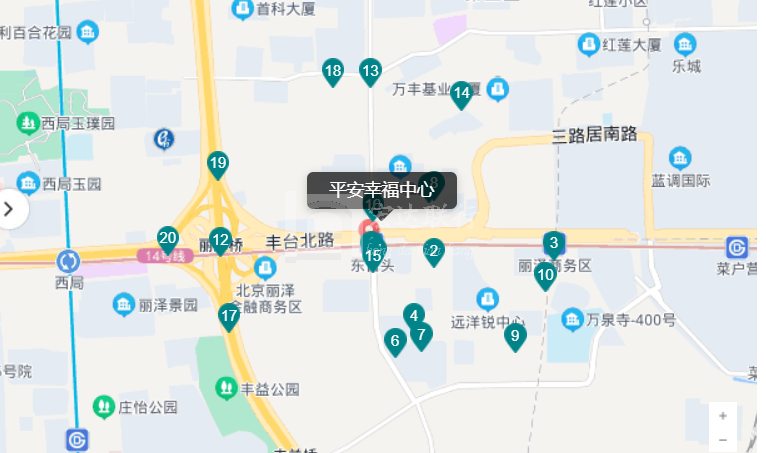Select map marker number 7
Viewport: 766px width, 453px height.
[x=421, y=335]
